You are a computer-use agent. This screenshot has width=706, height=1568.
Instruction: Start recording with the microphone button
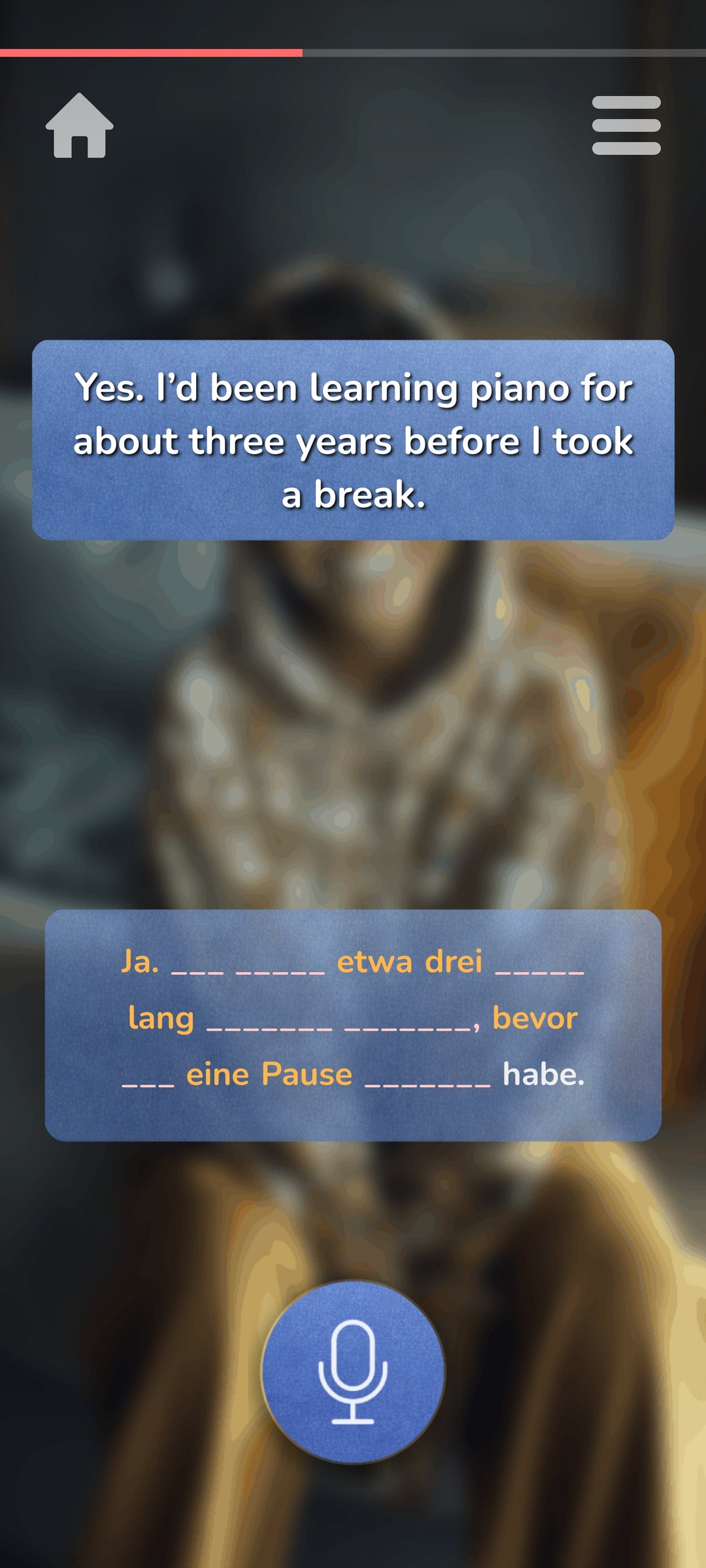click(353, 1371)
